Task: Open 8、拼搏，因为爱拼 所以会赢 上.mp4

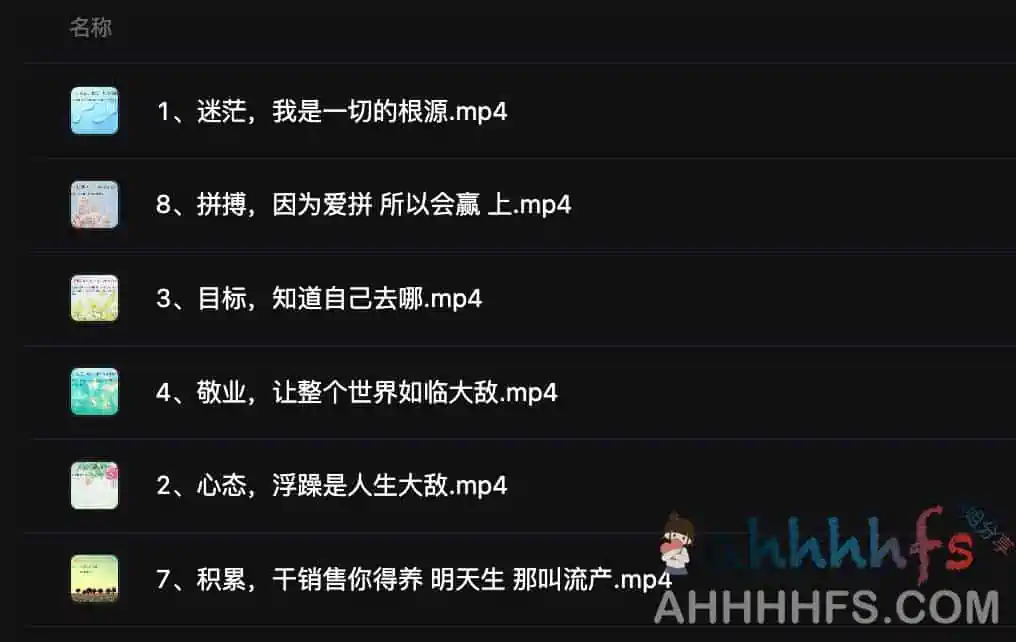Action: coord(363,205)
